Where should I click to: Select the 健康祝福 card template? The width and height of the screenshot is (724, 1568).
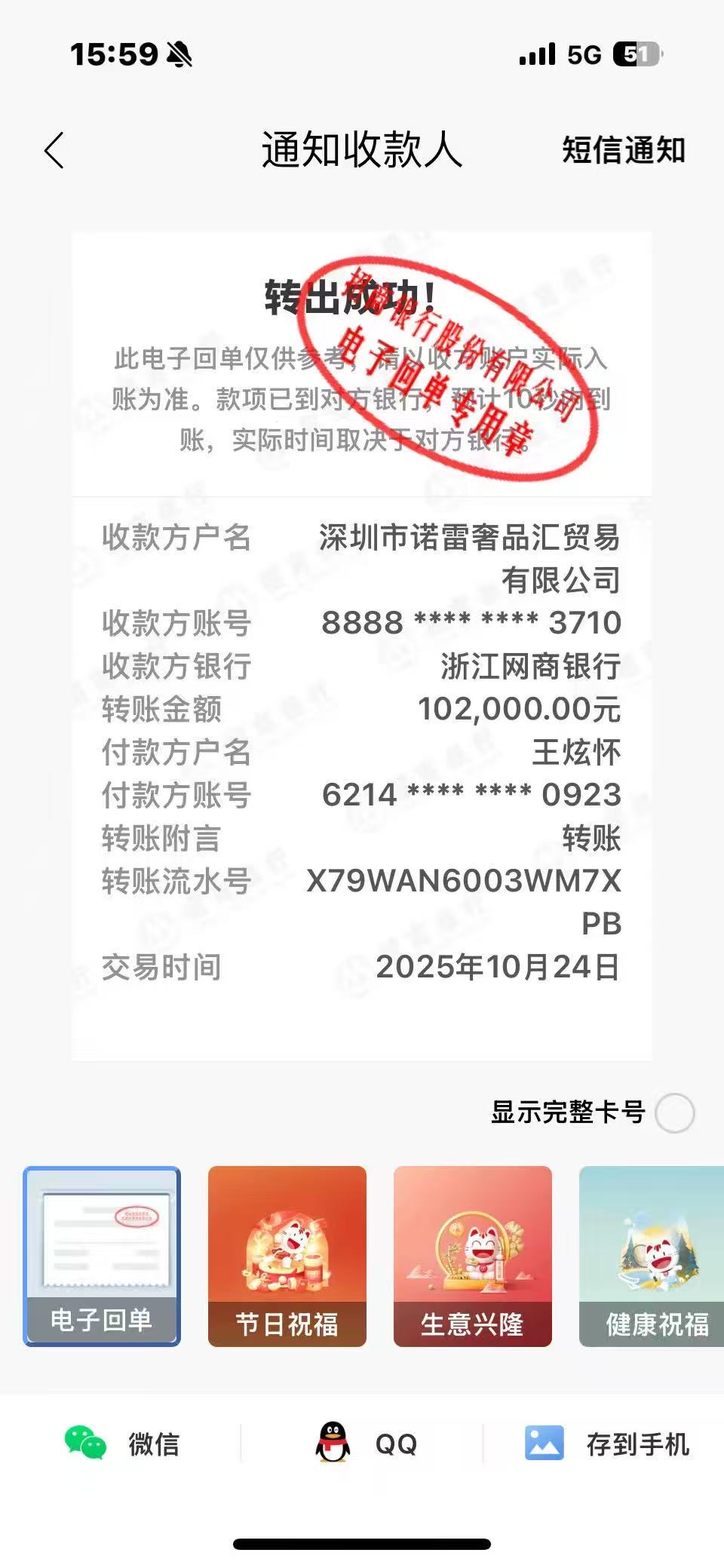click(653, 1257)
